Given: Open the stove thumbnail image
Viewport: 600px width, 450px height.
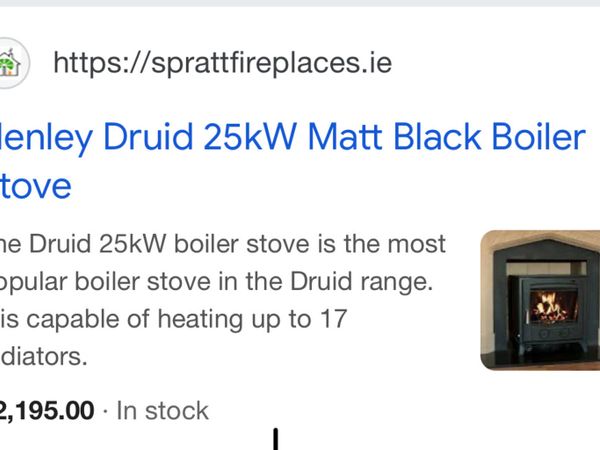Looking at the screenshot, I should pos(540,300).
